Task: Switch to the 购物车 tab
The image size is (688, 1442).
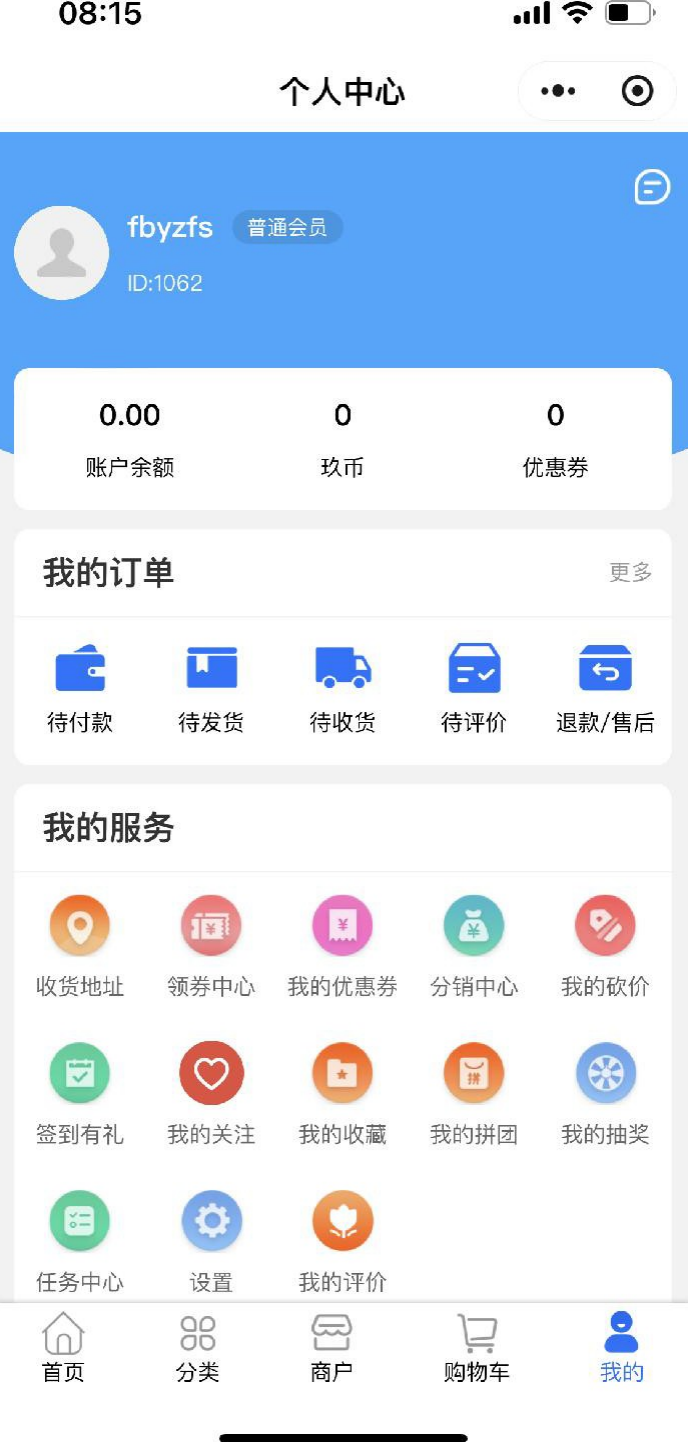Action: [477, 1348]
